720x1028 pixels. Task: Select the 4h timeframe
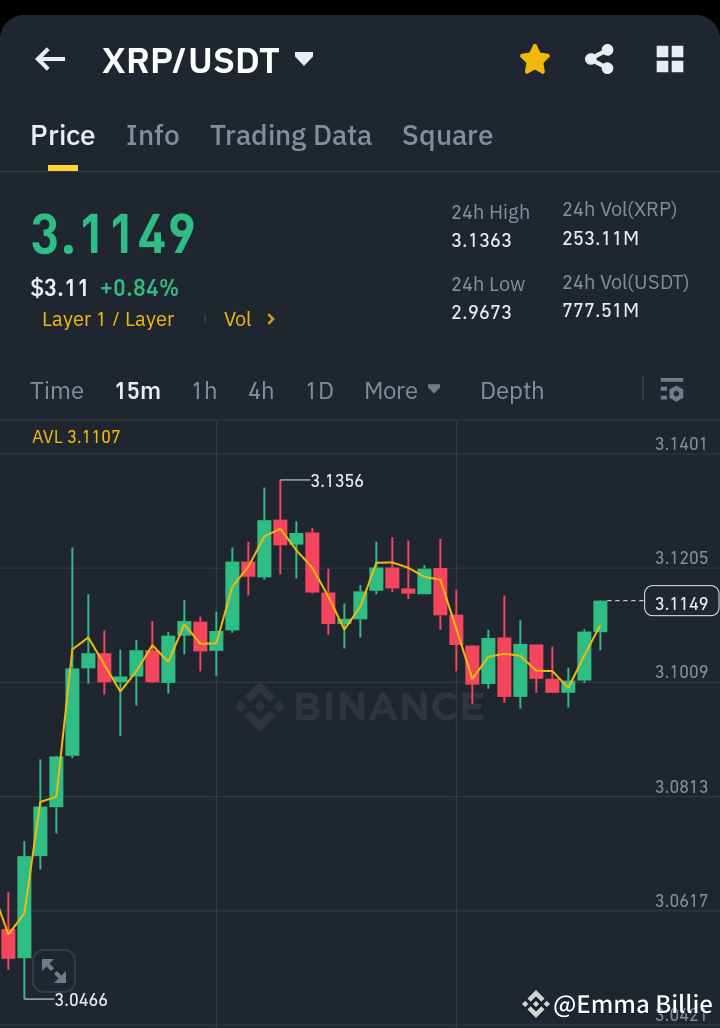coord(261,391)
